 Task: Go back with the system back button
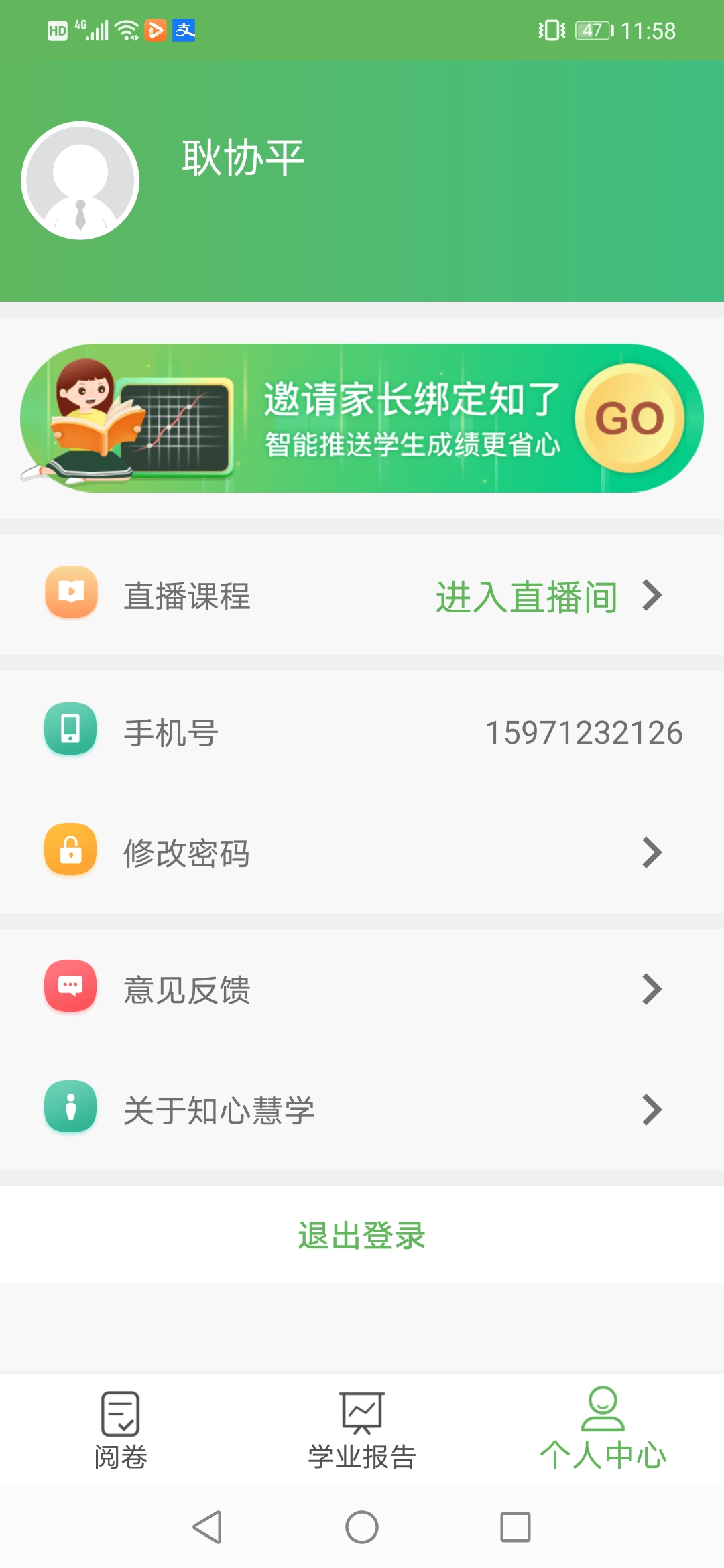point(207,1527)
